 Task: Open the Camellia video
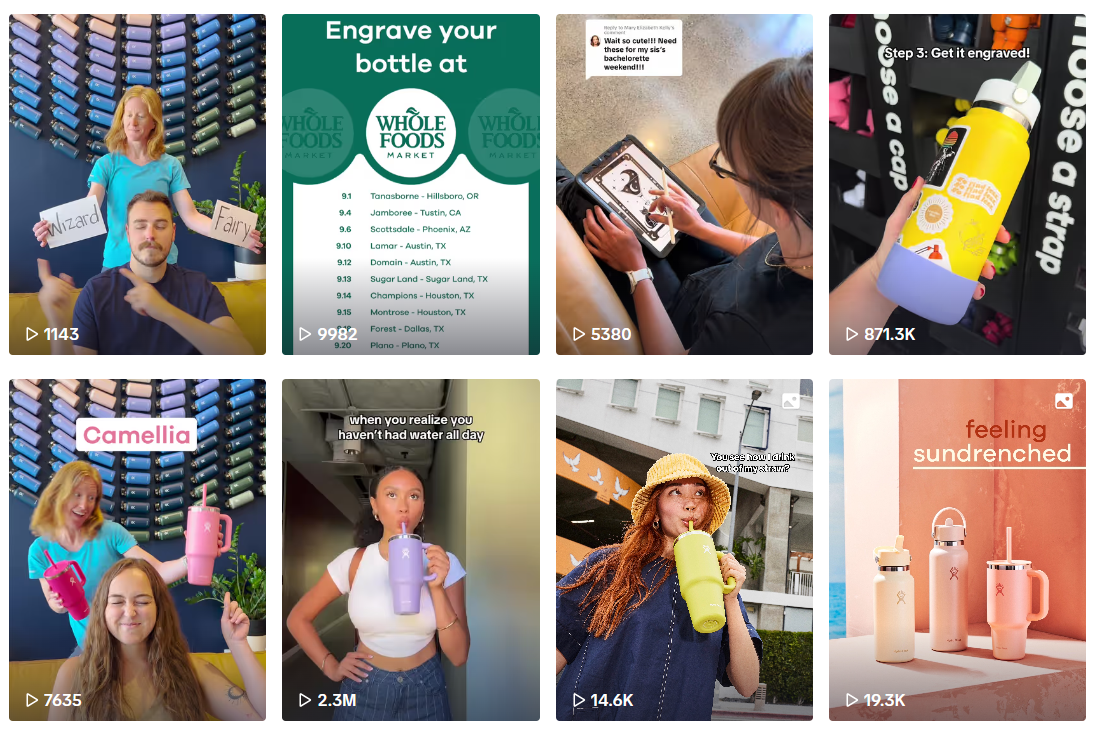(137, 550)
